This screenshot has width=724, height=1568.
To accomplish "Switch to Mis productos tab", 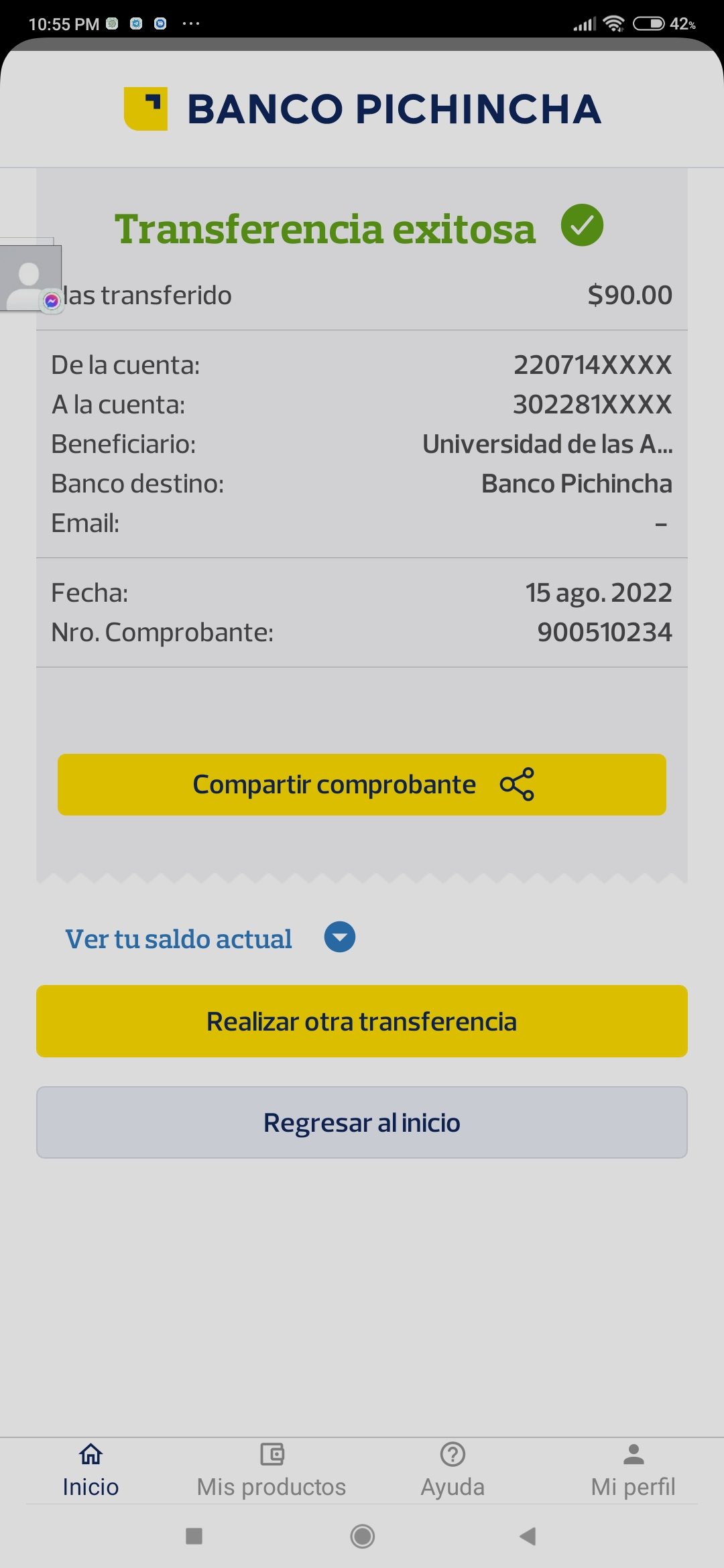I will (271, 1471).
